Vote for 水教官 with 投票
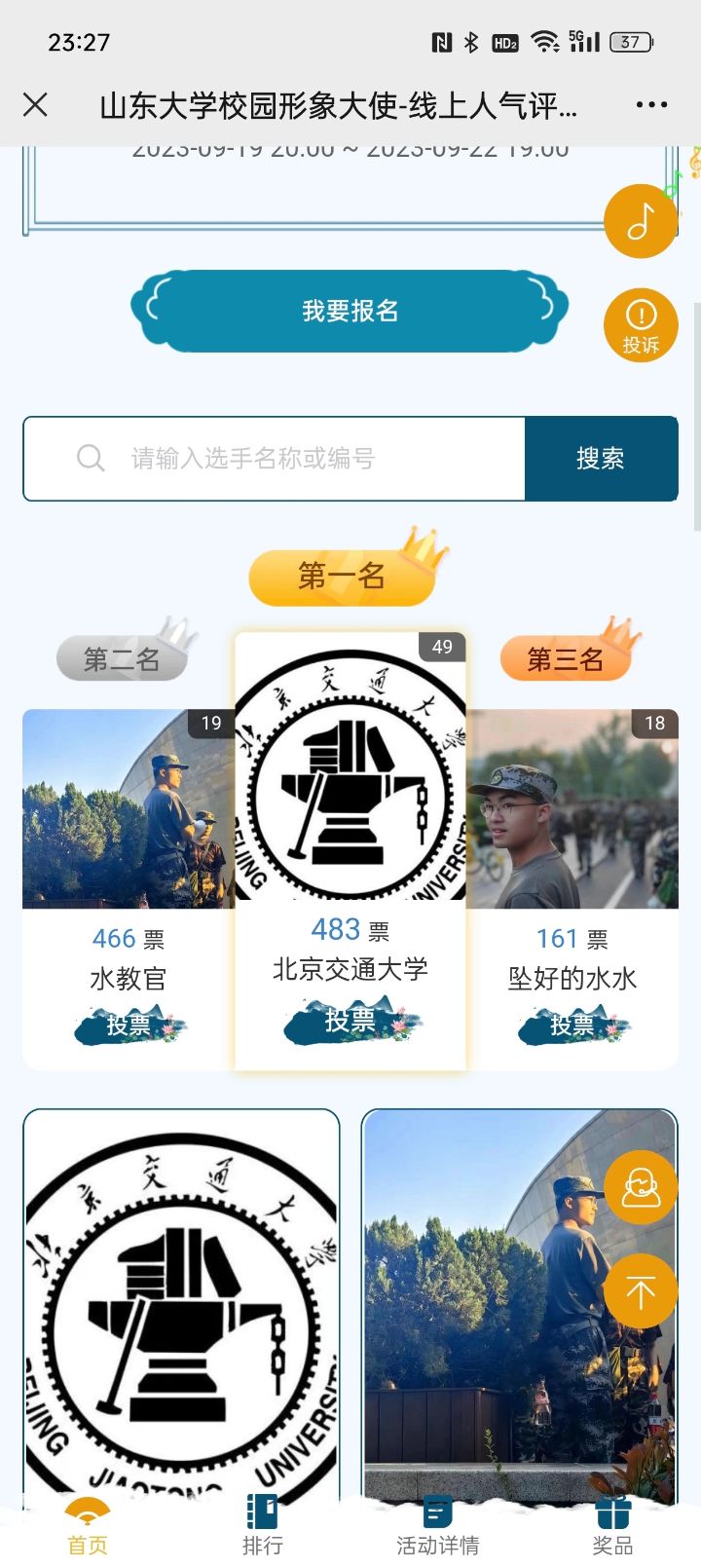701x1568 pixels. (129, 1025)
